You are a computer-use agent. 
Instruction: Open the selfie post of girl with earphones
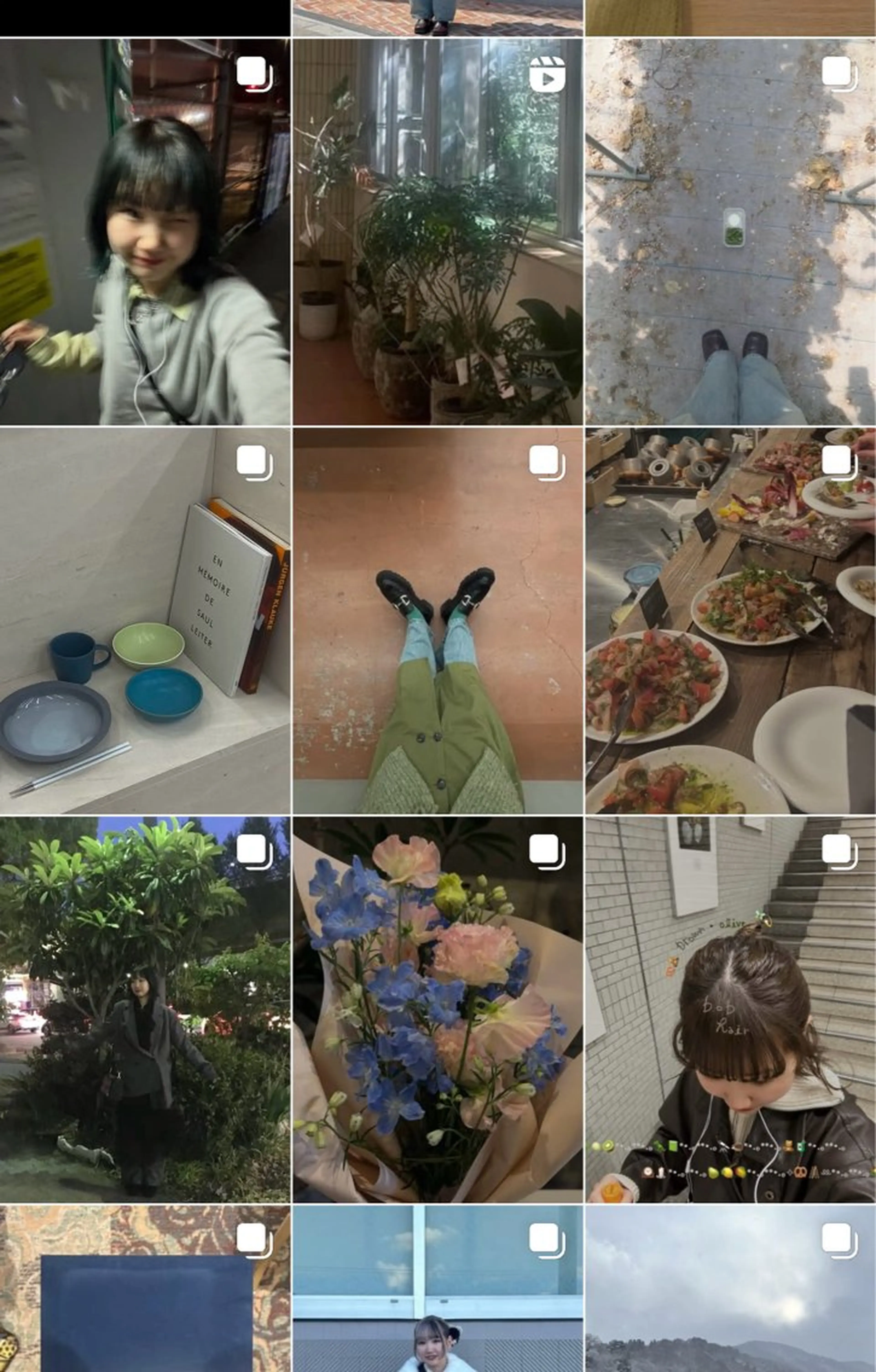(x=145, y=231)
